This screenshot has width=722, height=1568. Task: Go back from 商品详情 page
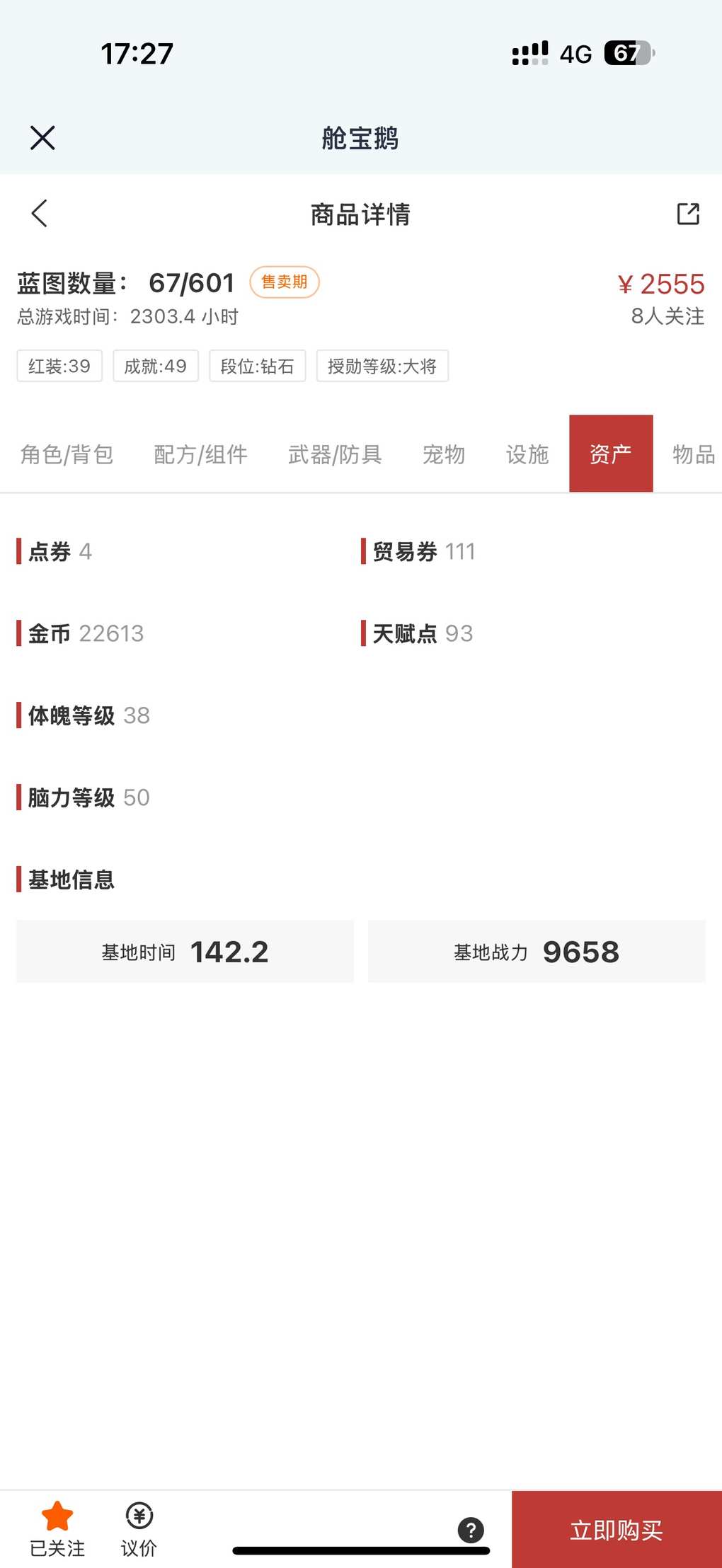point(40,213)
